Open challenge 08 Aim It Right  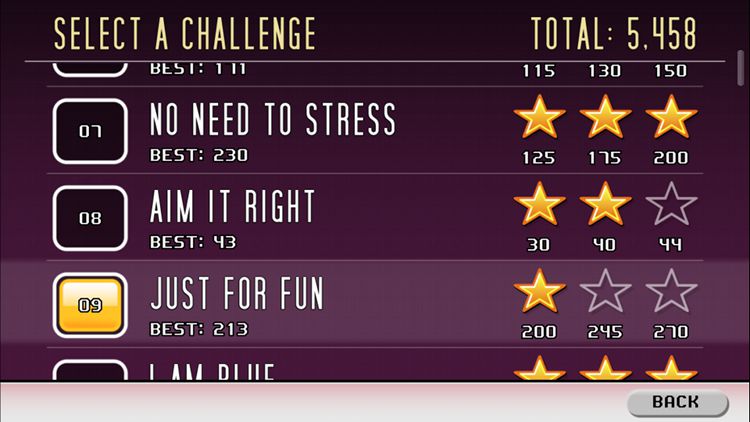[90, 218]
